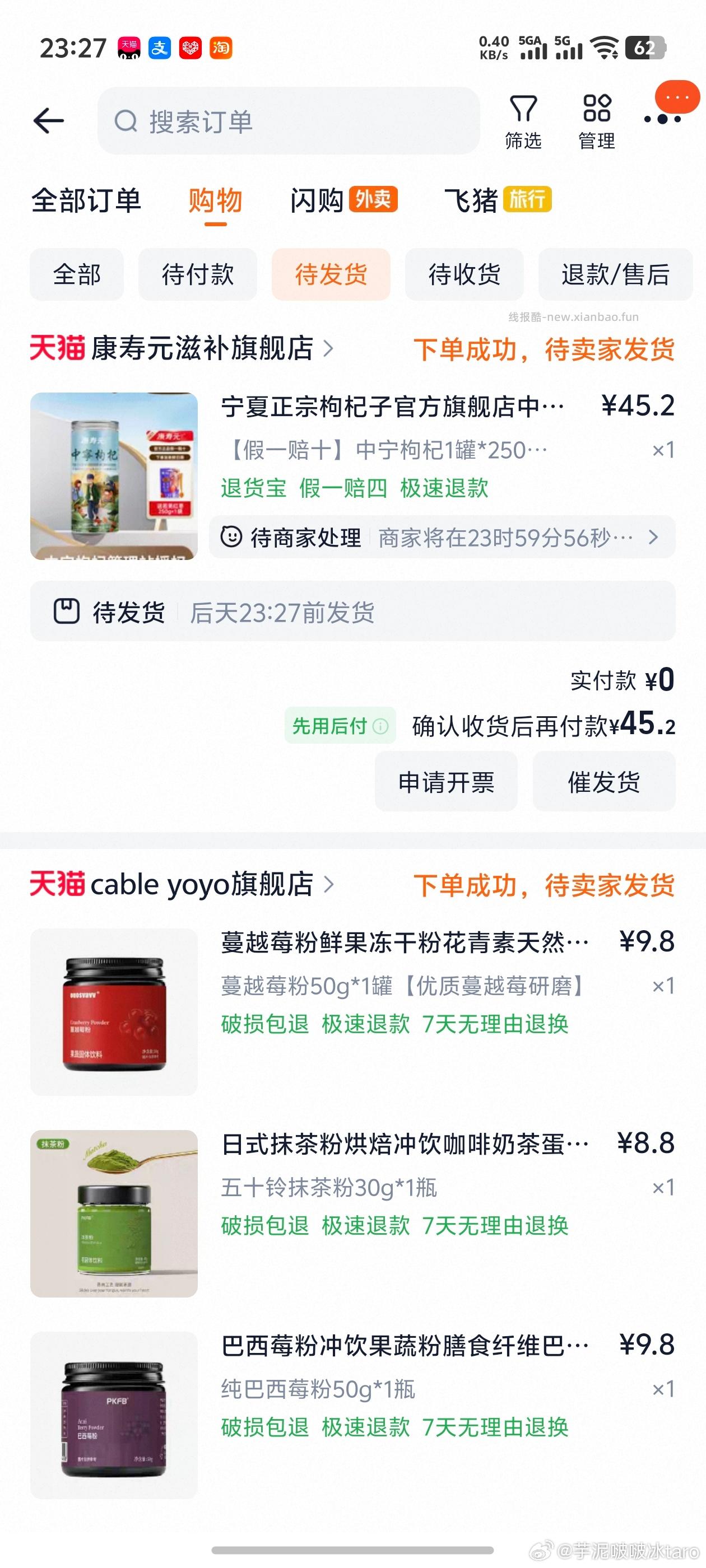Open the 管理 order management icon
This screenshot has height=1568, width=706.
click(x=596, y=110)
